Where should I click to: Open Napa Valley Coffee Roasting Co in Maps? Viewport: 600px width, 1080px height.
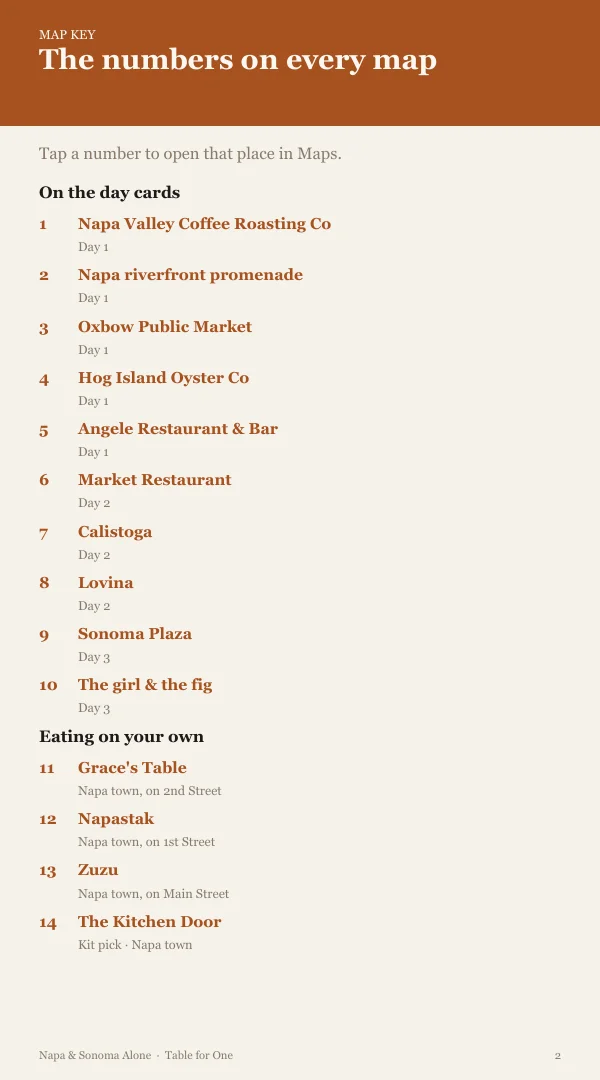click(x=204, y=224)
